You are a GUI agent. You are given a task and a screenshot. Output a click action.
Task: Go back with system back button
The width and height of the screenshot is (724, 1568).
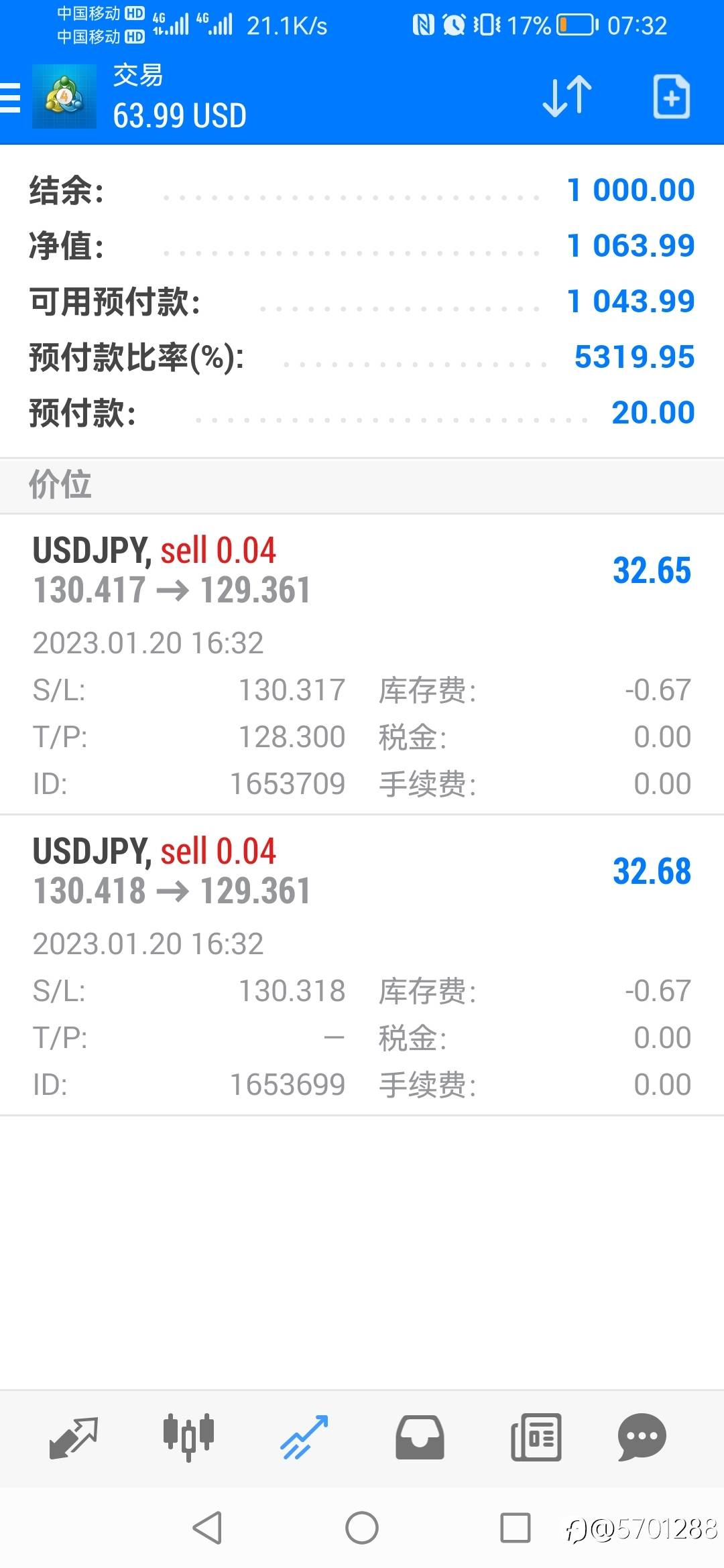[207, 1528]
